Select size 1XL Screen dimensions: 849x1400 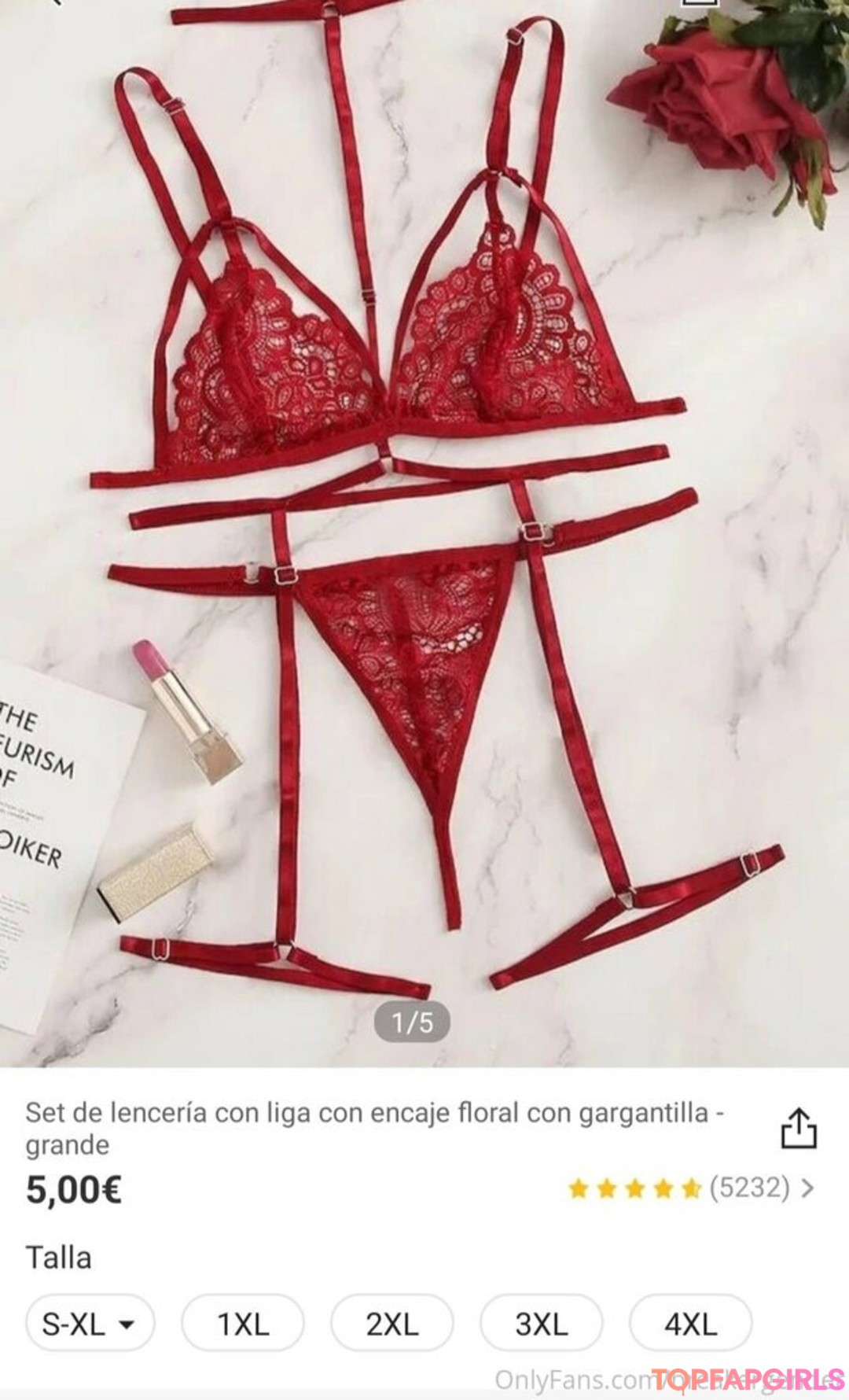click(242, 1324)
